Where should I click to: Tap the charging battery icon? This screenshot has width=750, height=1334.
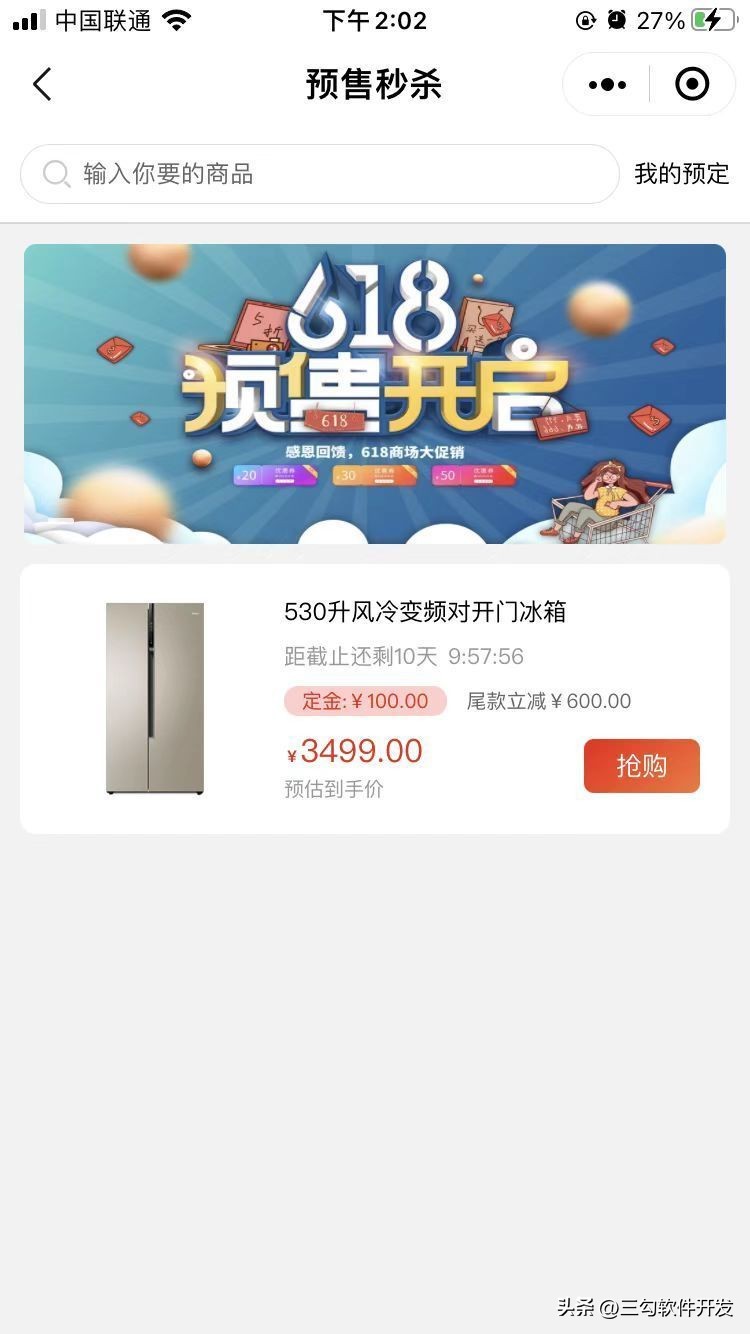(x=712, y=19)
